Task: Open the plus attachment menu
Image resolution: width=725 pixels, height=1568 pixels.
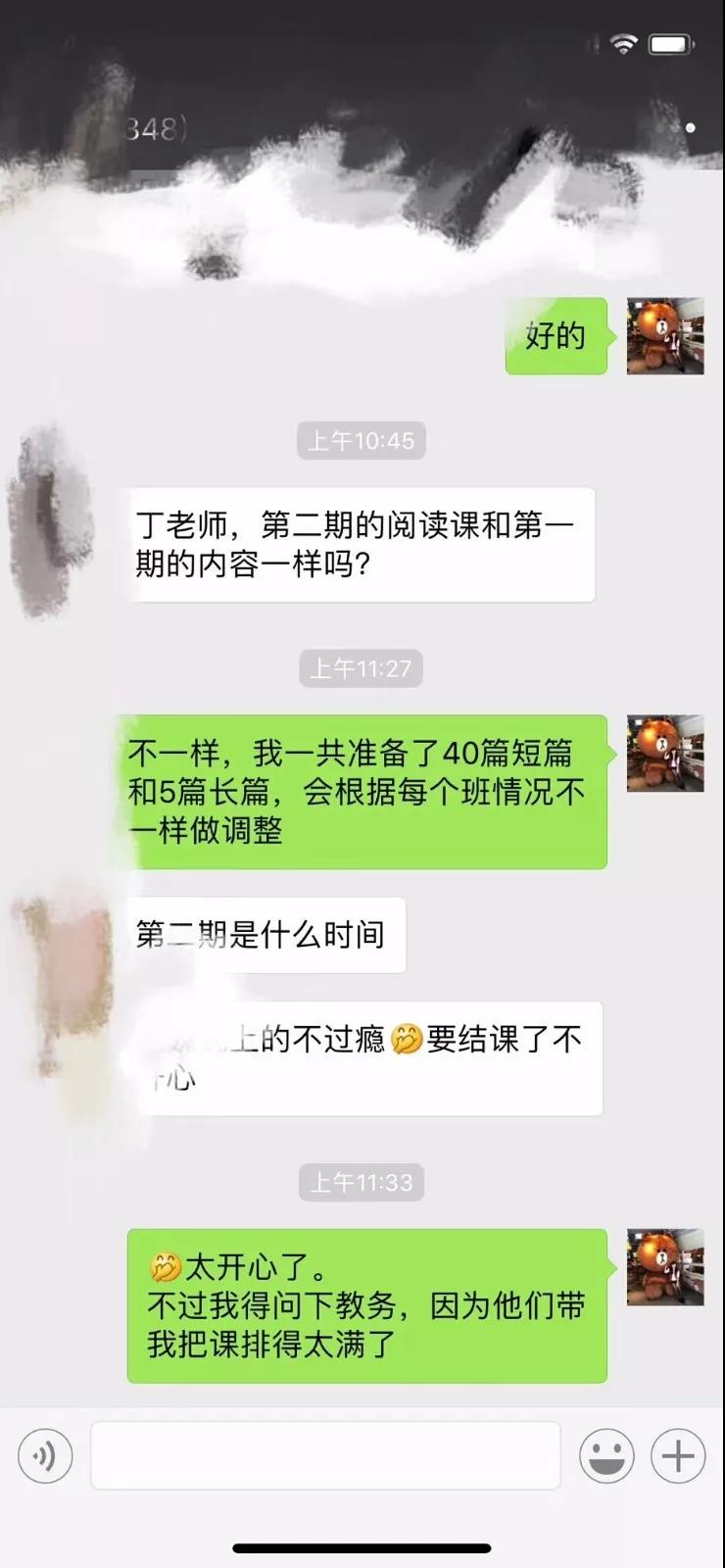Action: coord(678,1455)
